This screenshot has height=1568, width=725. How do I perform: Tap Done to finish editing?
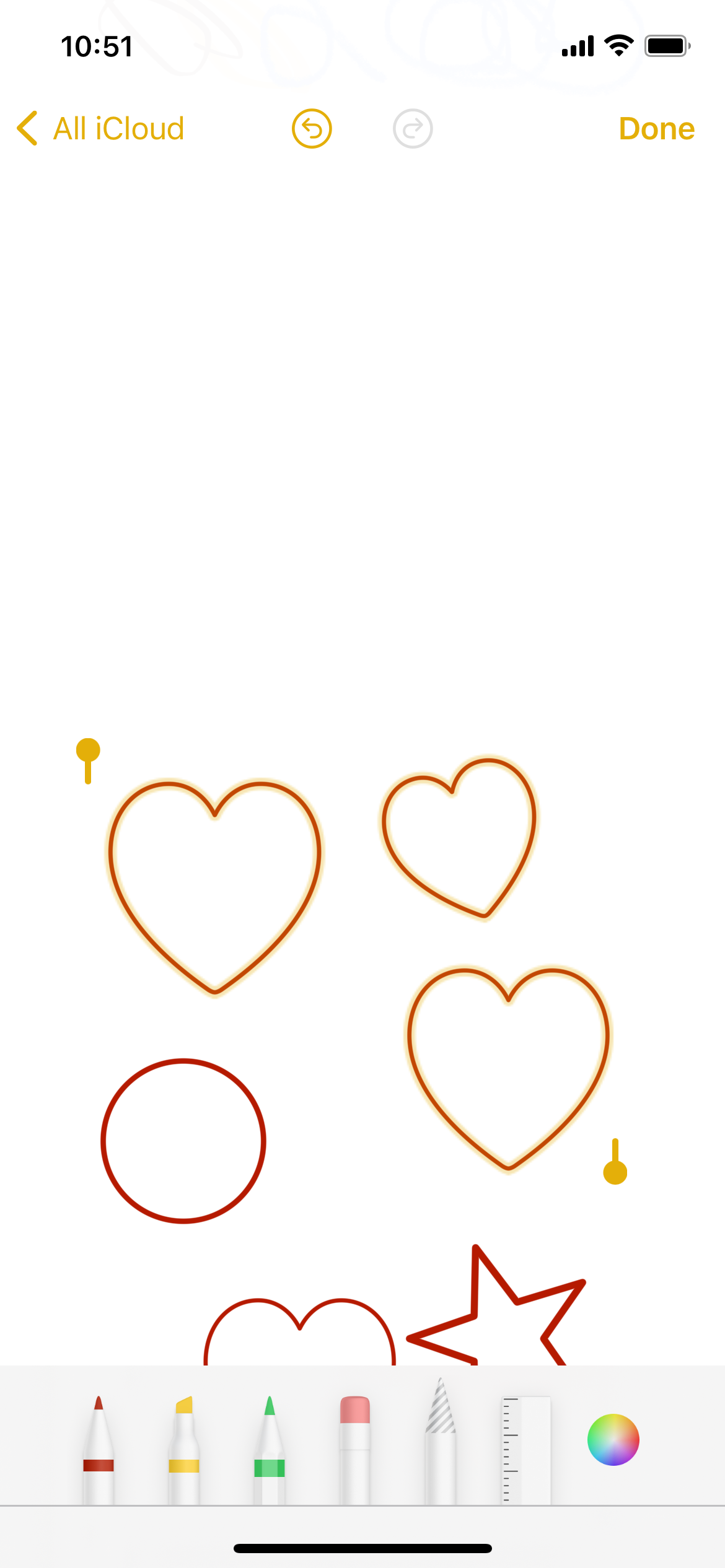point(656,128)
